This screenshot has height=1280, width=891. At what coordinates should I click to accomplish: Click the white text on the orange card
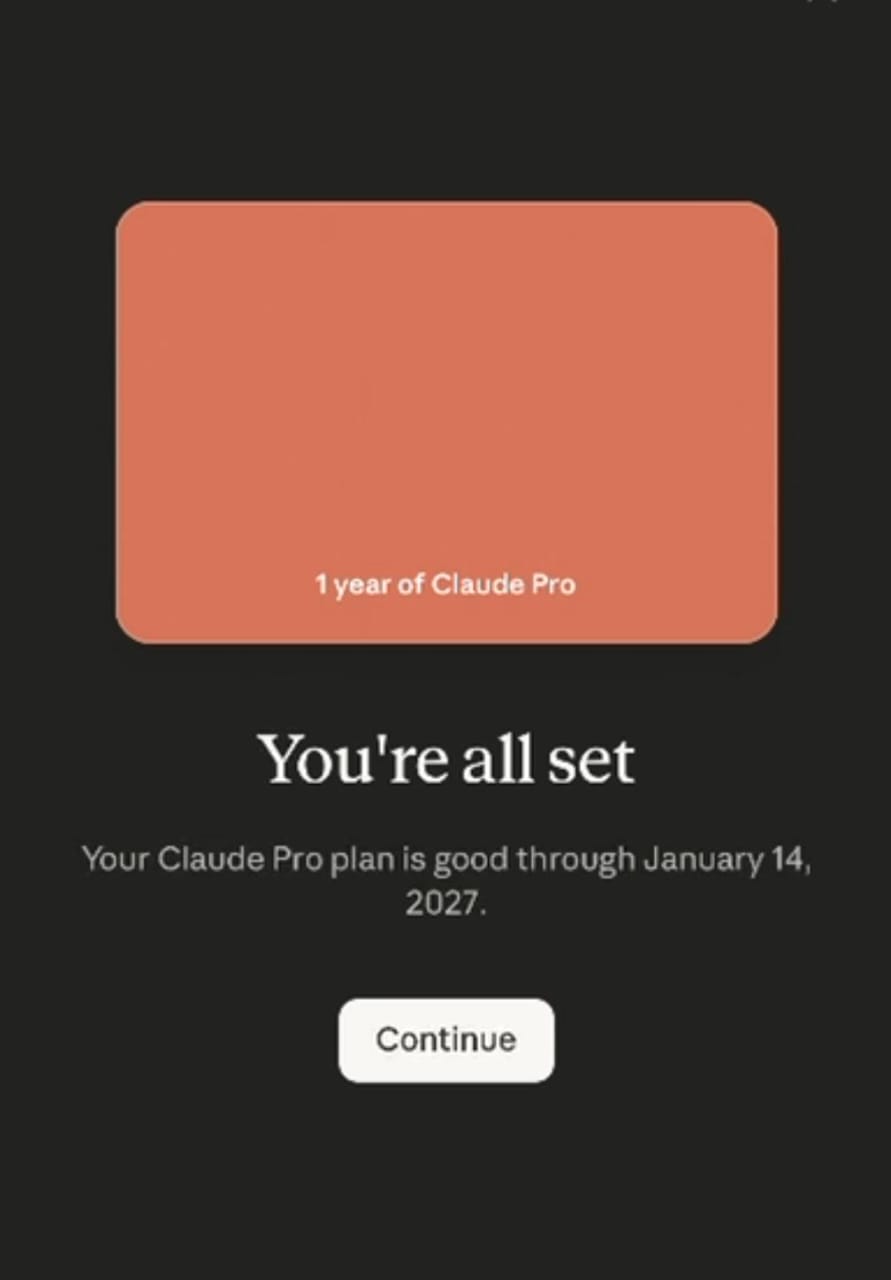coord(446,585)
